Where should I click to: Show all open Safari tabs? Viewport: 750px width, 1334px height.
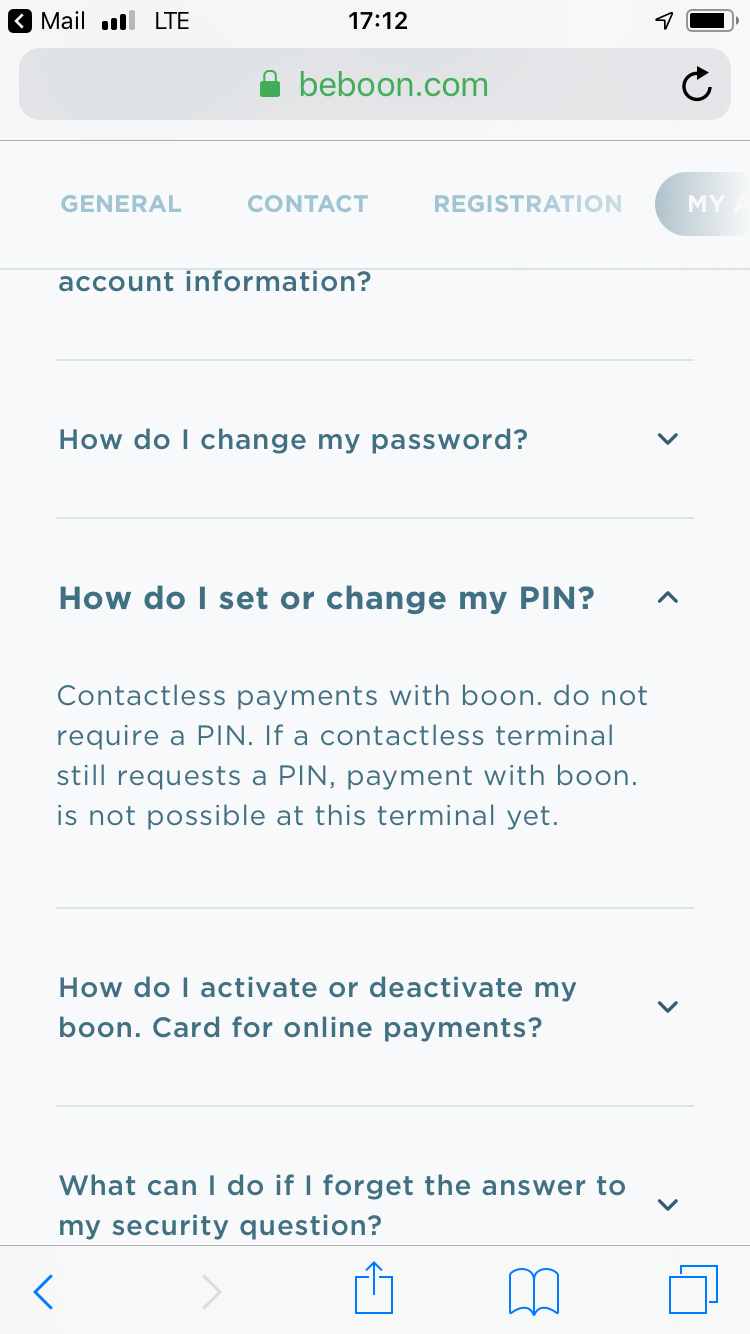pyautogui.click(x=693, y=1290)
